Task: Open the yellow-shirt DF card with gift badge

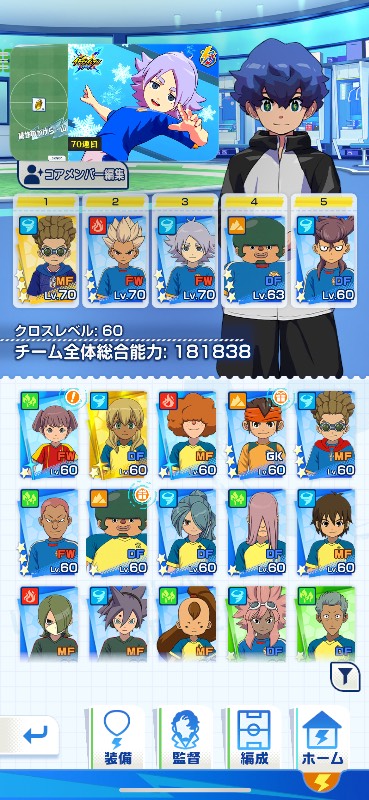Action: 118,533
